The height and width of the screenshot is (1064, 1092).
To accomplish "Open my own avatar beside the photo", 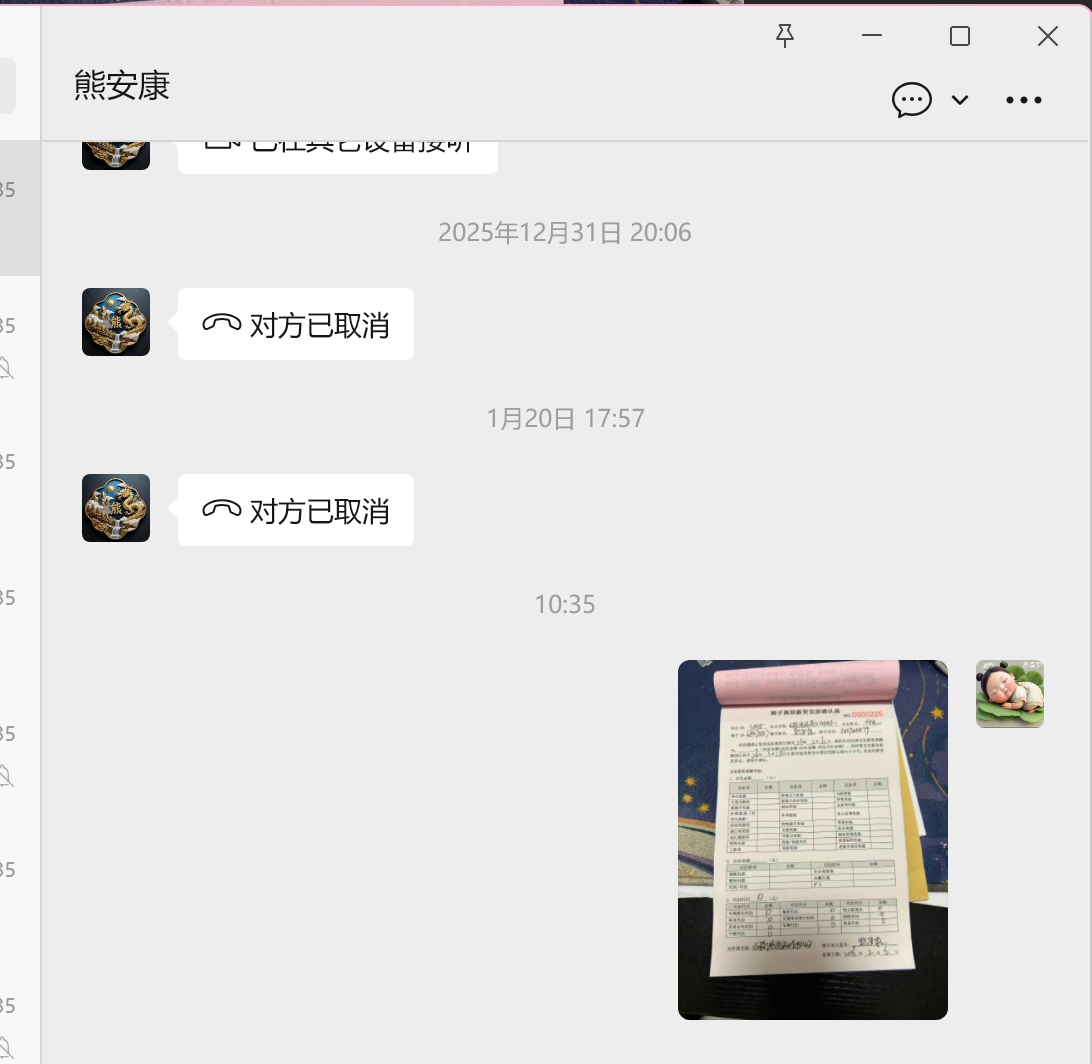I will click(1009, 693).
